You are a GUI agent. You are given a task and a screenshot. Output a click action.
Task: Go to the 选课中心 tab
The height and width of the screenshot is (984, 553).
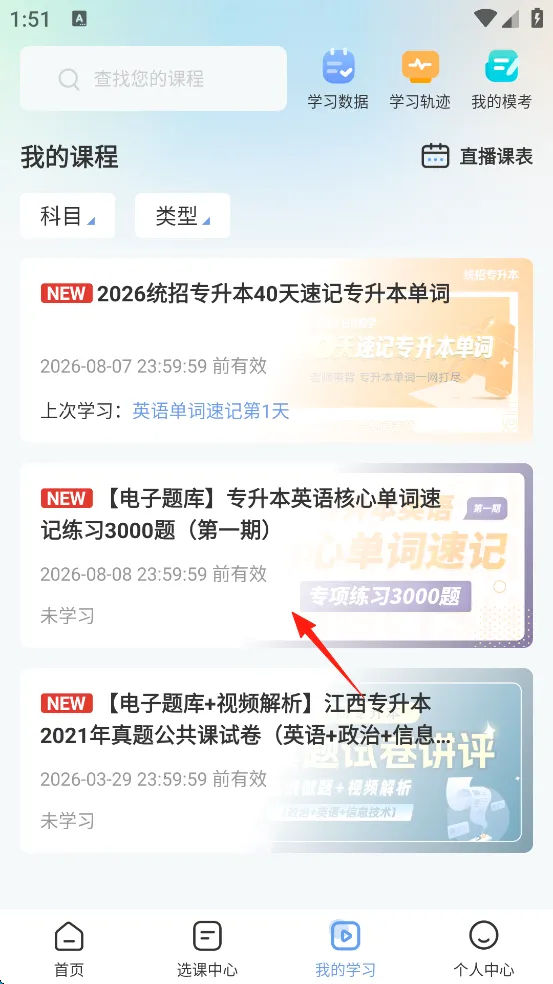[x=207, y=948]
